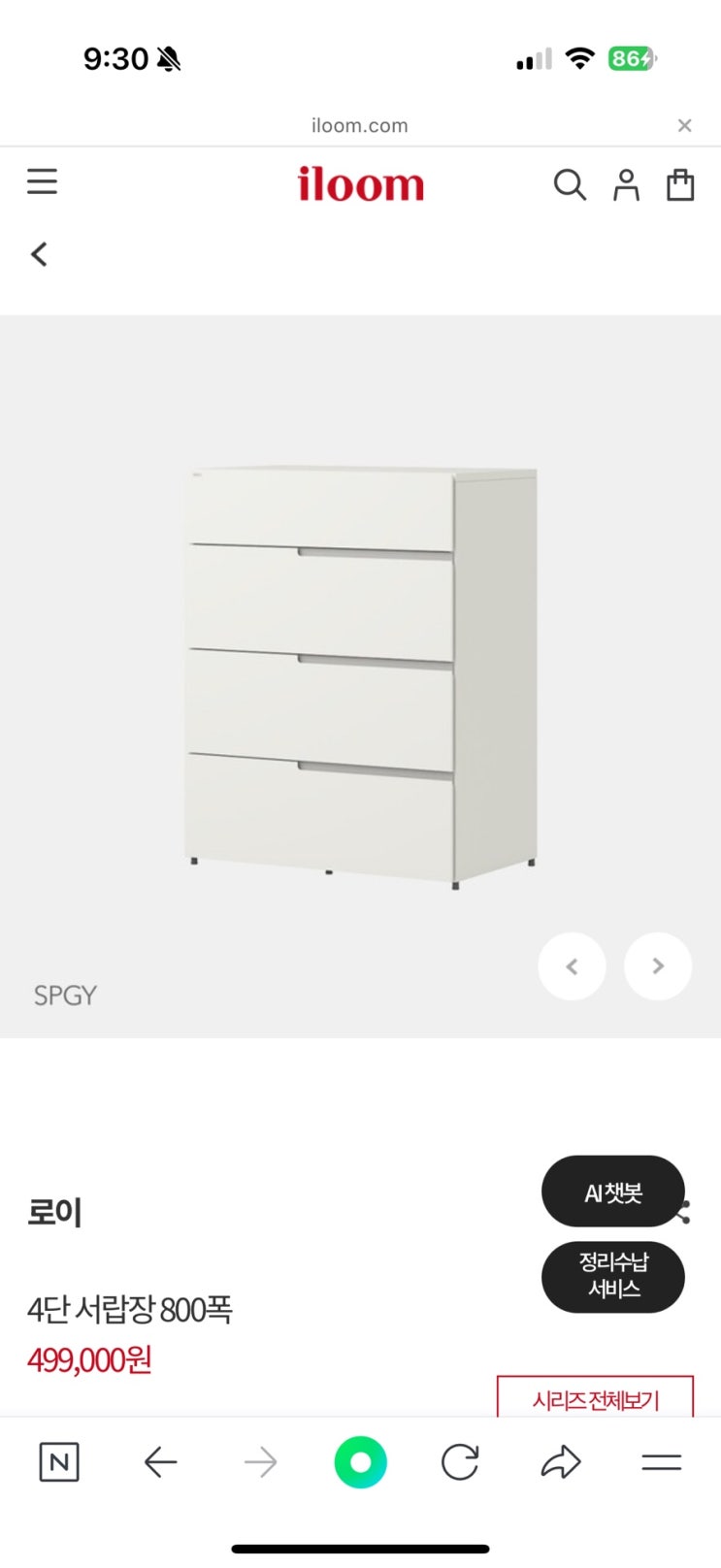The width and height of the screenshot is (721, 1568).
Task: Show the next product image
Action: tap(658, 966)
